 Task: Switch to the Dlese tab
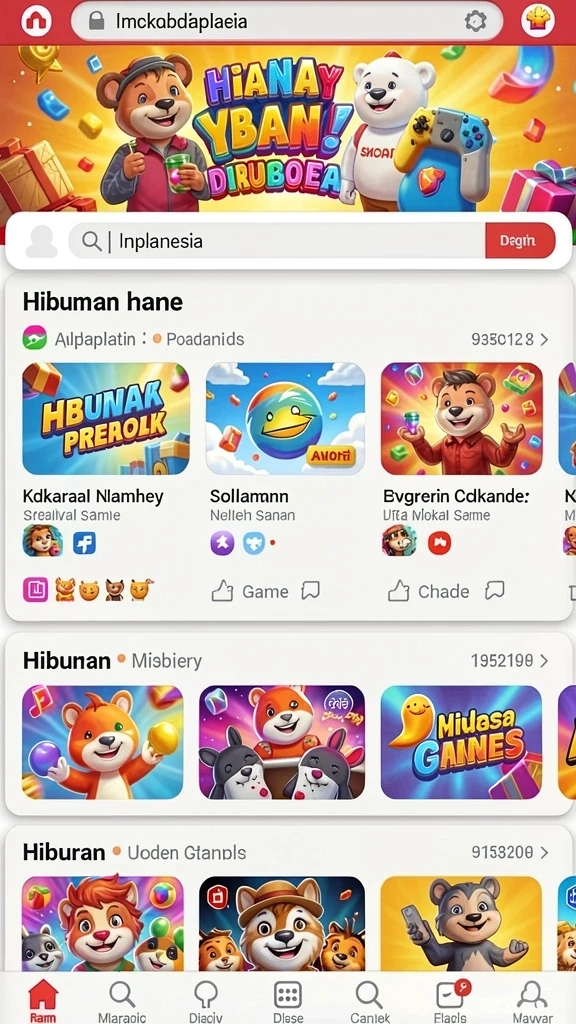pos(287,1000)
